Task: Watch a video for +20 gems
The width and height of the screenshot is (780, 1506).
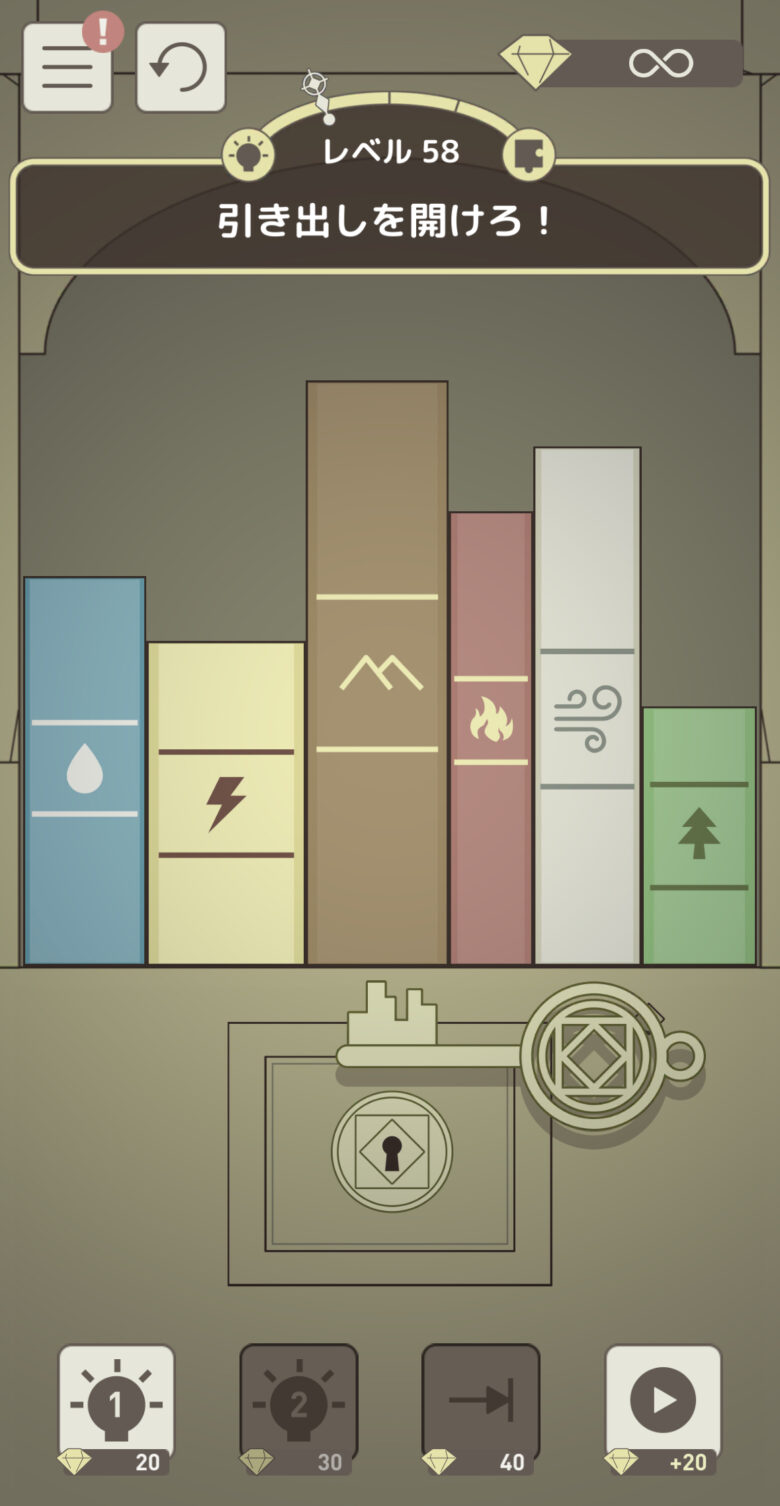Action: (663, 1404)
